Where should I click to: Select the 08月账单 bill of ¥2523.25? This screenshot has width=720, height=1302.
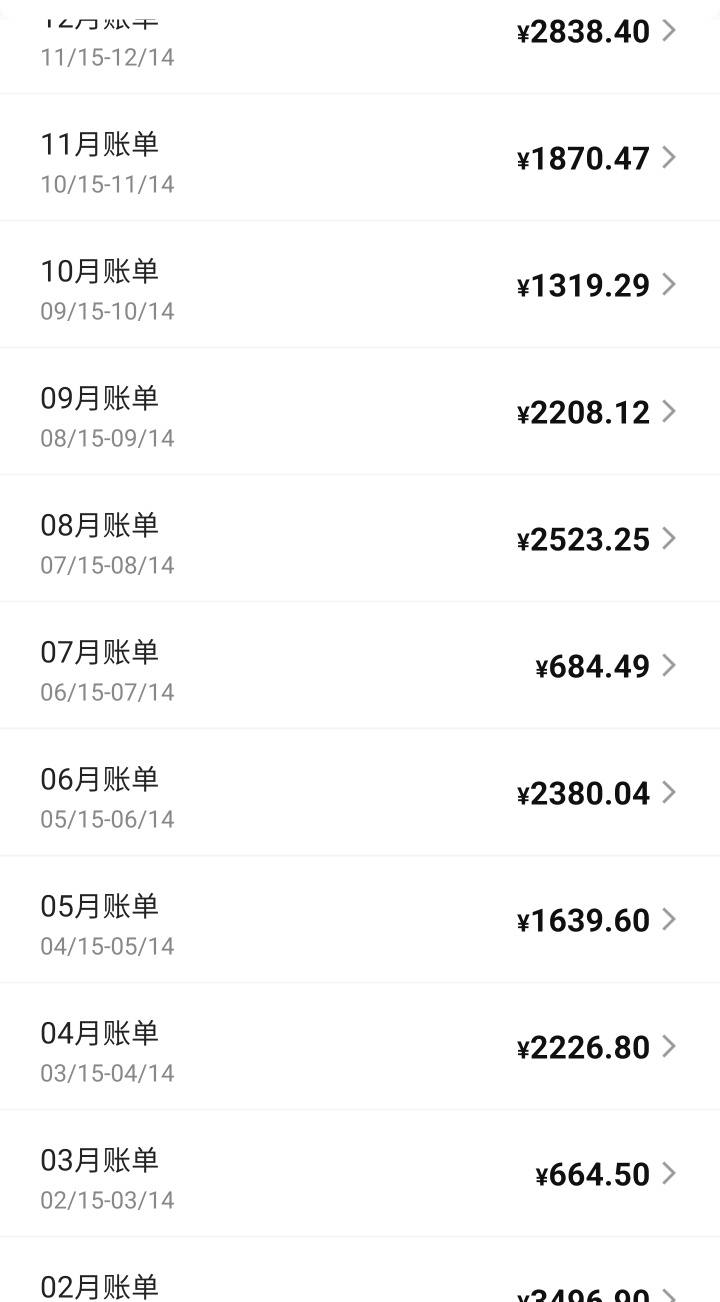pos(360,539)
